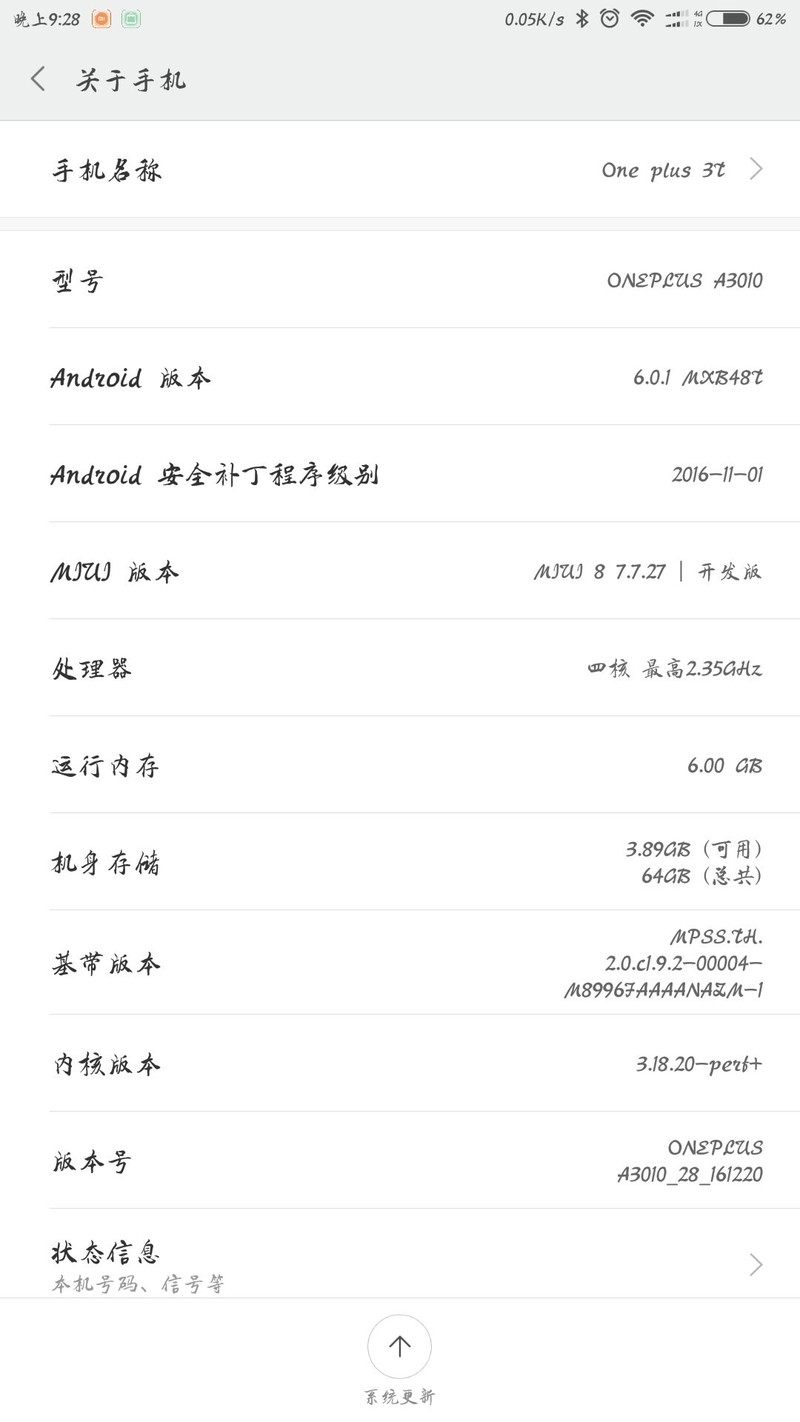Tap the Android 版本 row
Screen dimensions: 800x1422
[x=400, y=378]
